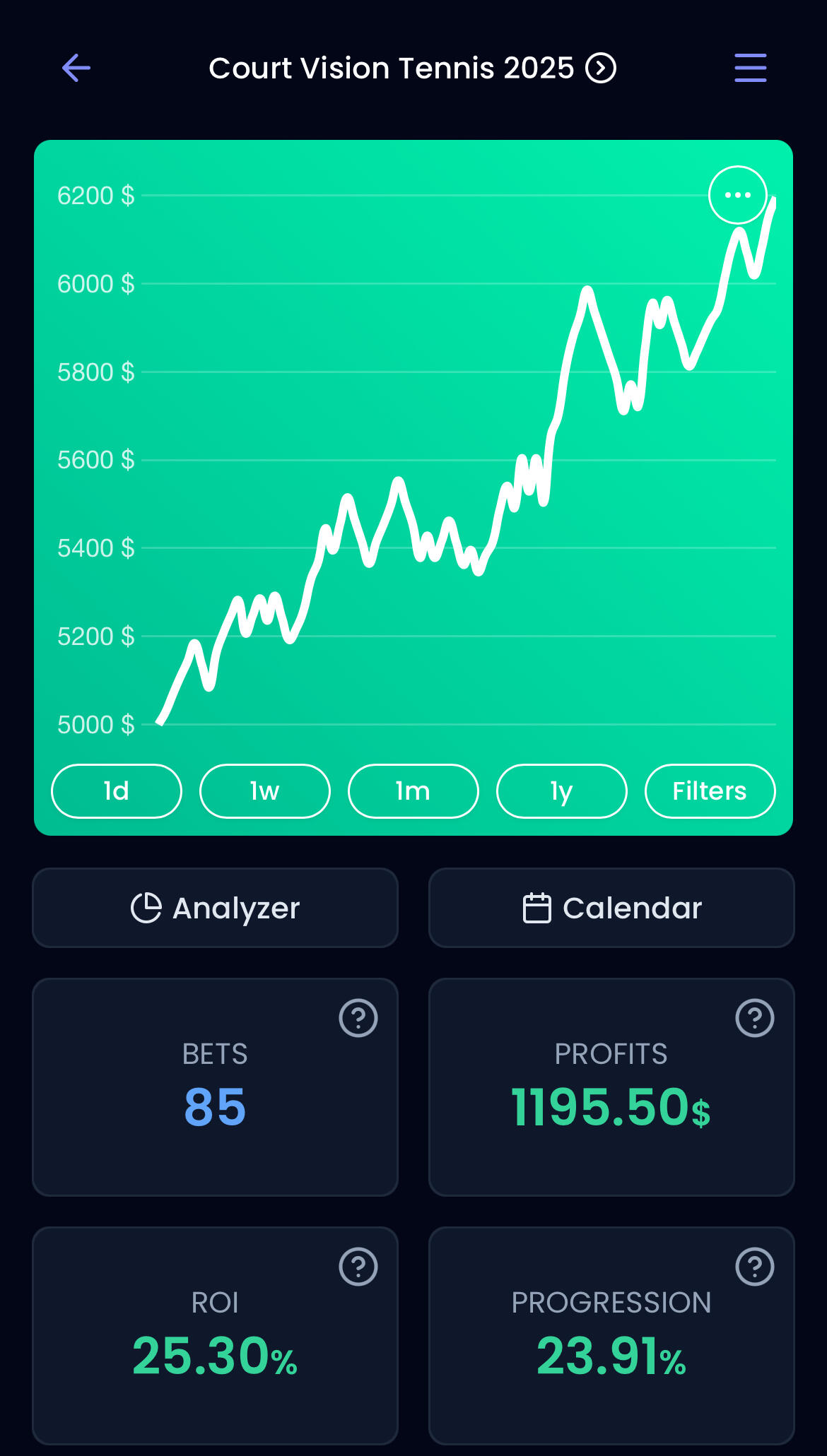View the ROI help tooltip
The image size is (827, 1456).
point(358,1267)
